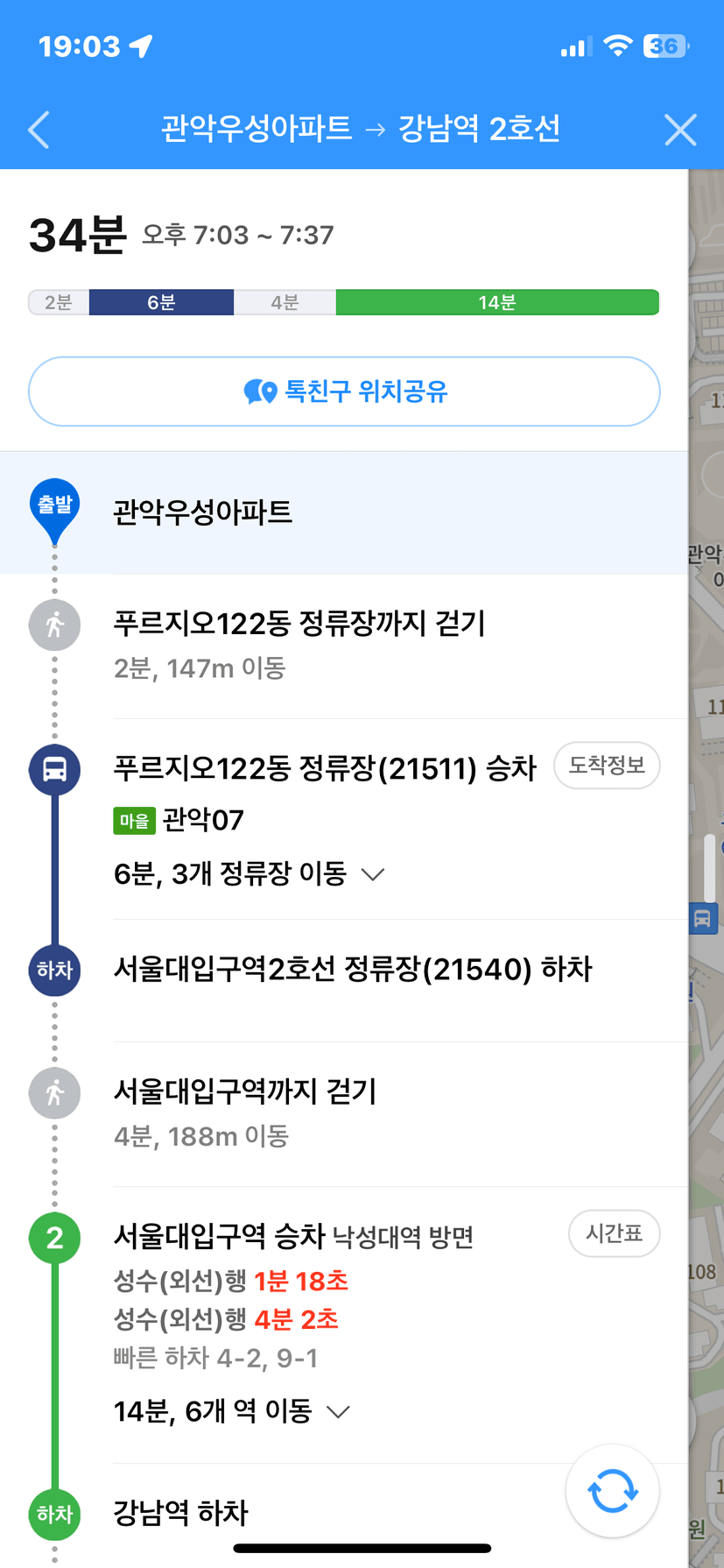Open 도착정보 for the bus stop
Viewport: 724px width, 1568px height.
[x=606, y=766]
